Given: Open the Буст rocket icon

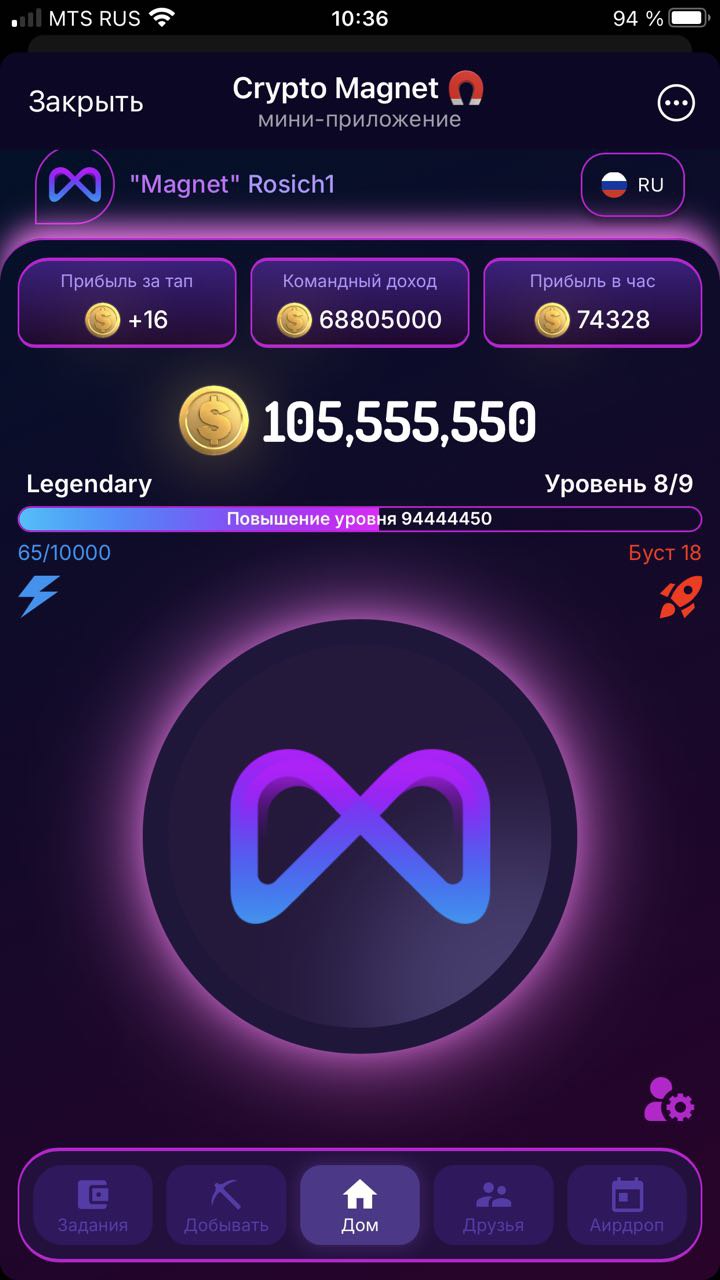Looking at the screenshot, I should point(680,597).
